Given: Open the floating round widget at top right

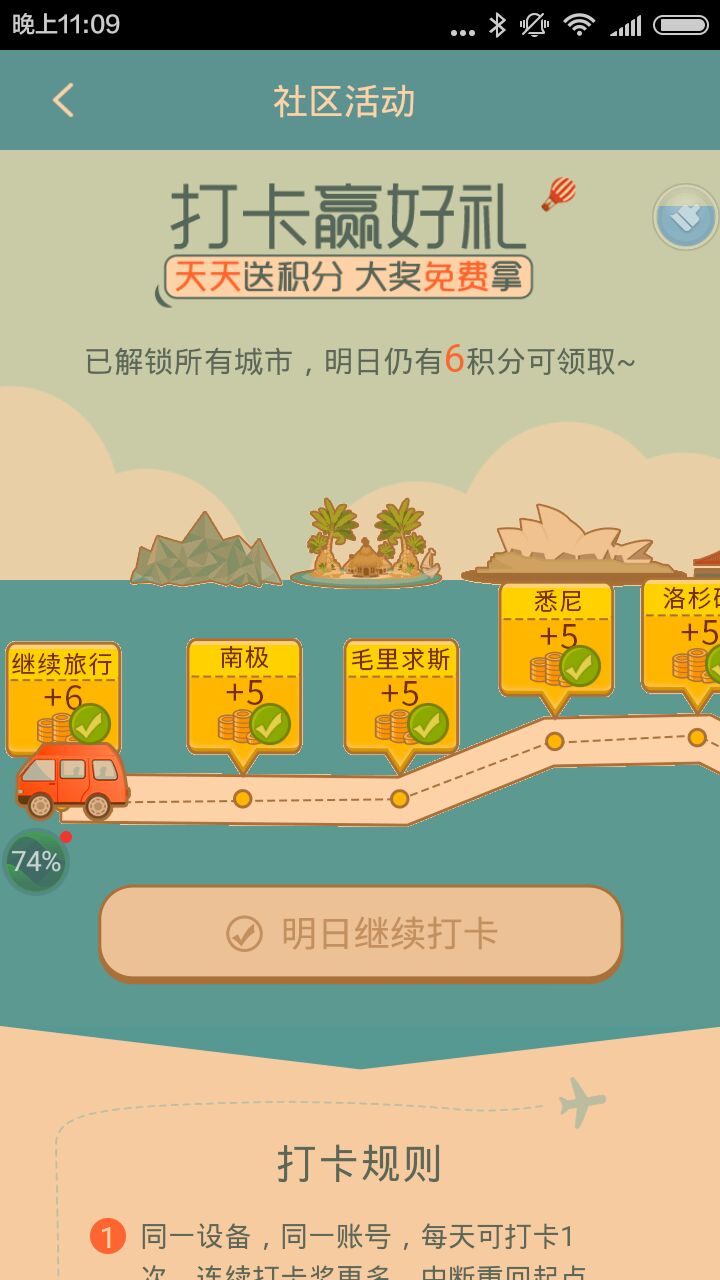Looking at the screenshot, I should pyautogui.click(x=685, y=216).
